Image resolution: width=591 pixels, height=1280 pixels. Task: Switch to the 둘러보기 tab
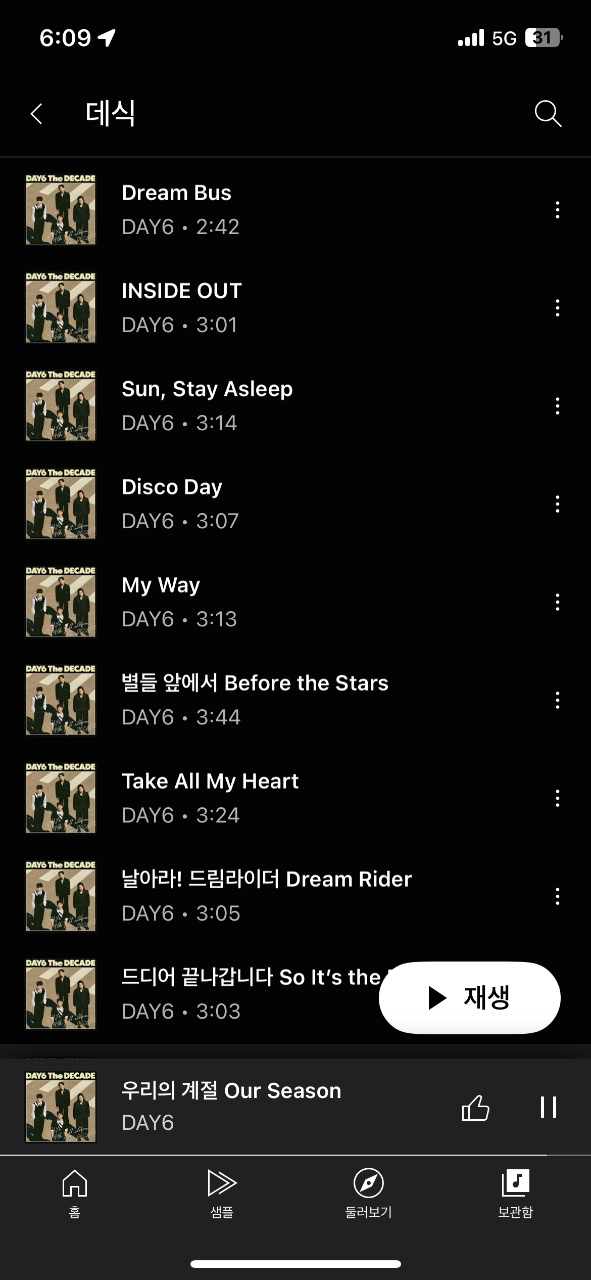[368, 1193]
